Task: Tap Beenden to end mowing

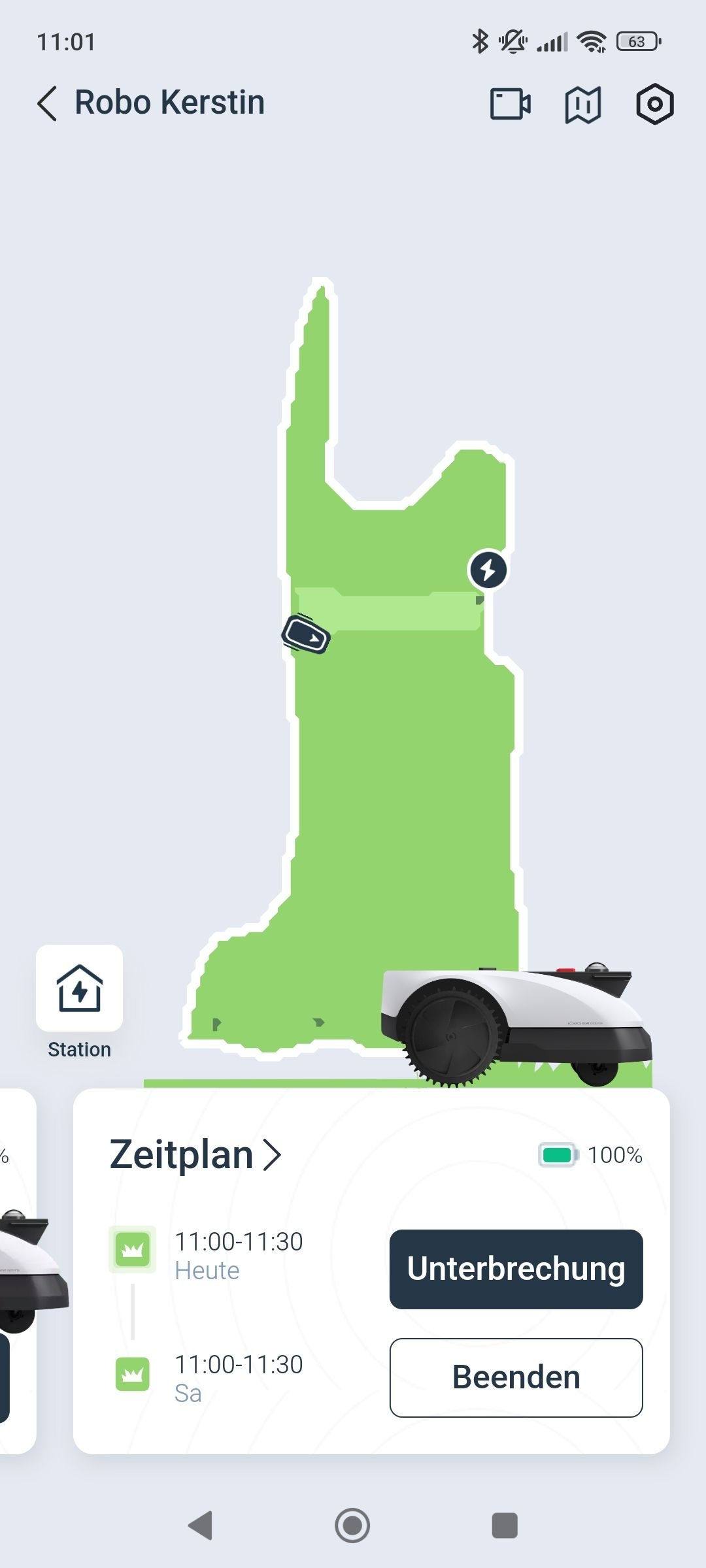Action: click(x=516, y=1377)
